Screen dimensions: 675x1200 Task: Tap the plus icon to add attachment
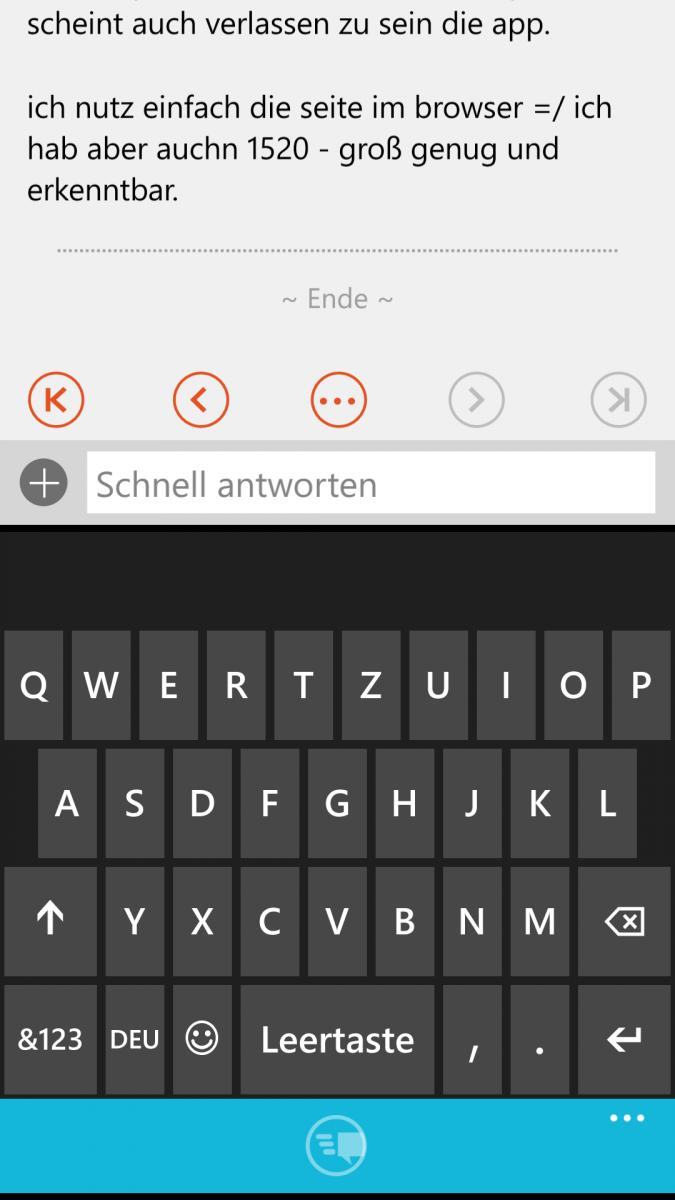(43, 484)
